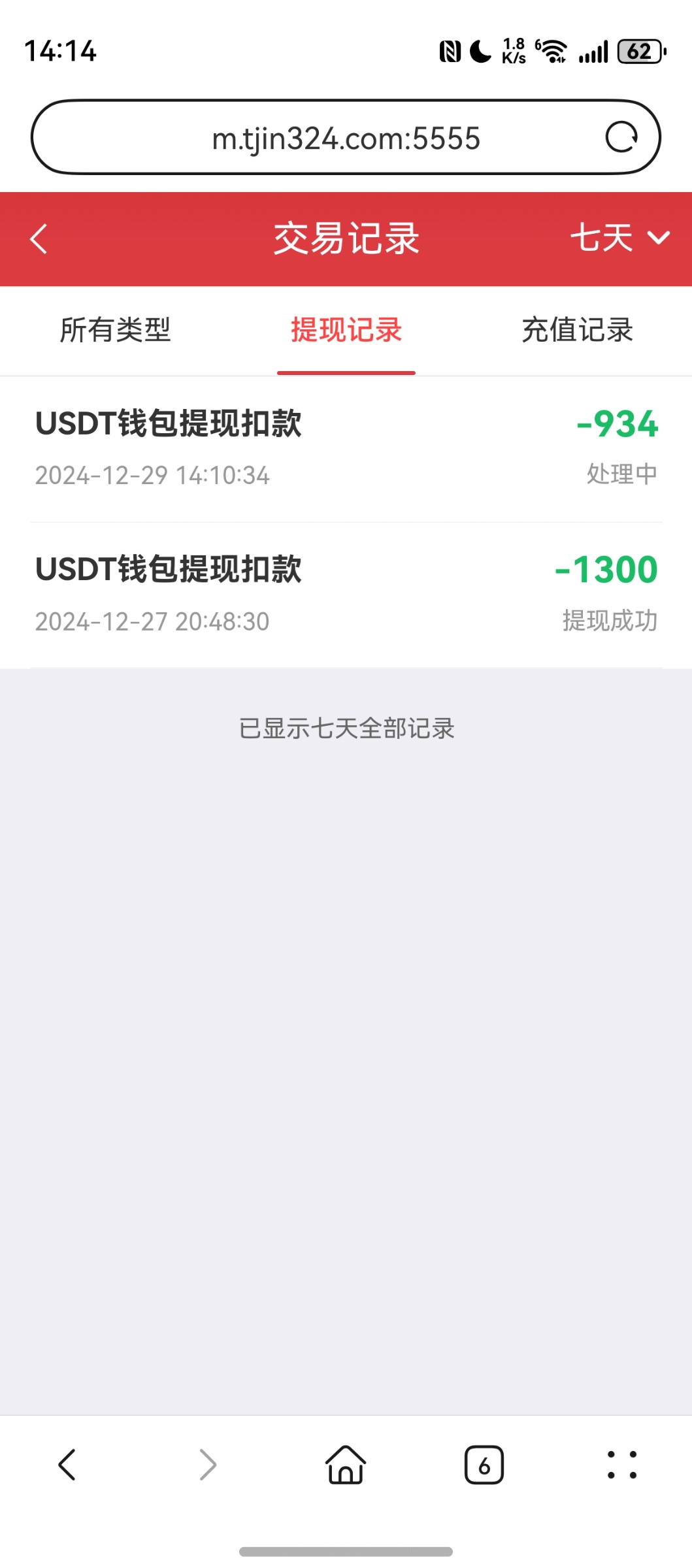This screenshot has width=692, height=1568.
Task: Open the browser four-dot menu
Action: [622, 1465]
